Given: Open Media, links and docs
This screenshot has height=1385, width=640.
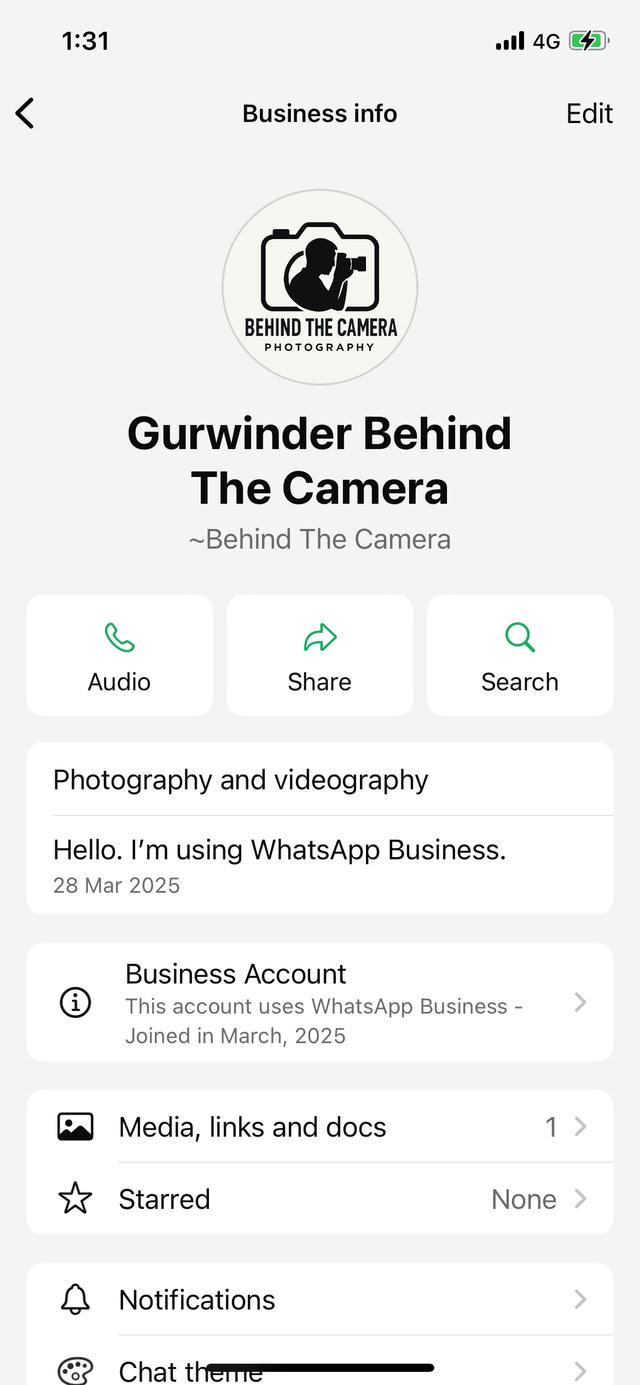Looking at the screenshot, I should click(x=320, y=1127).
